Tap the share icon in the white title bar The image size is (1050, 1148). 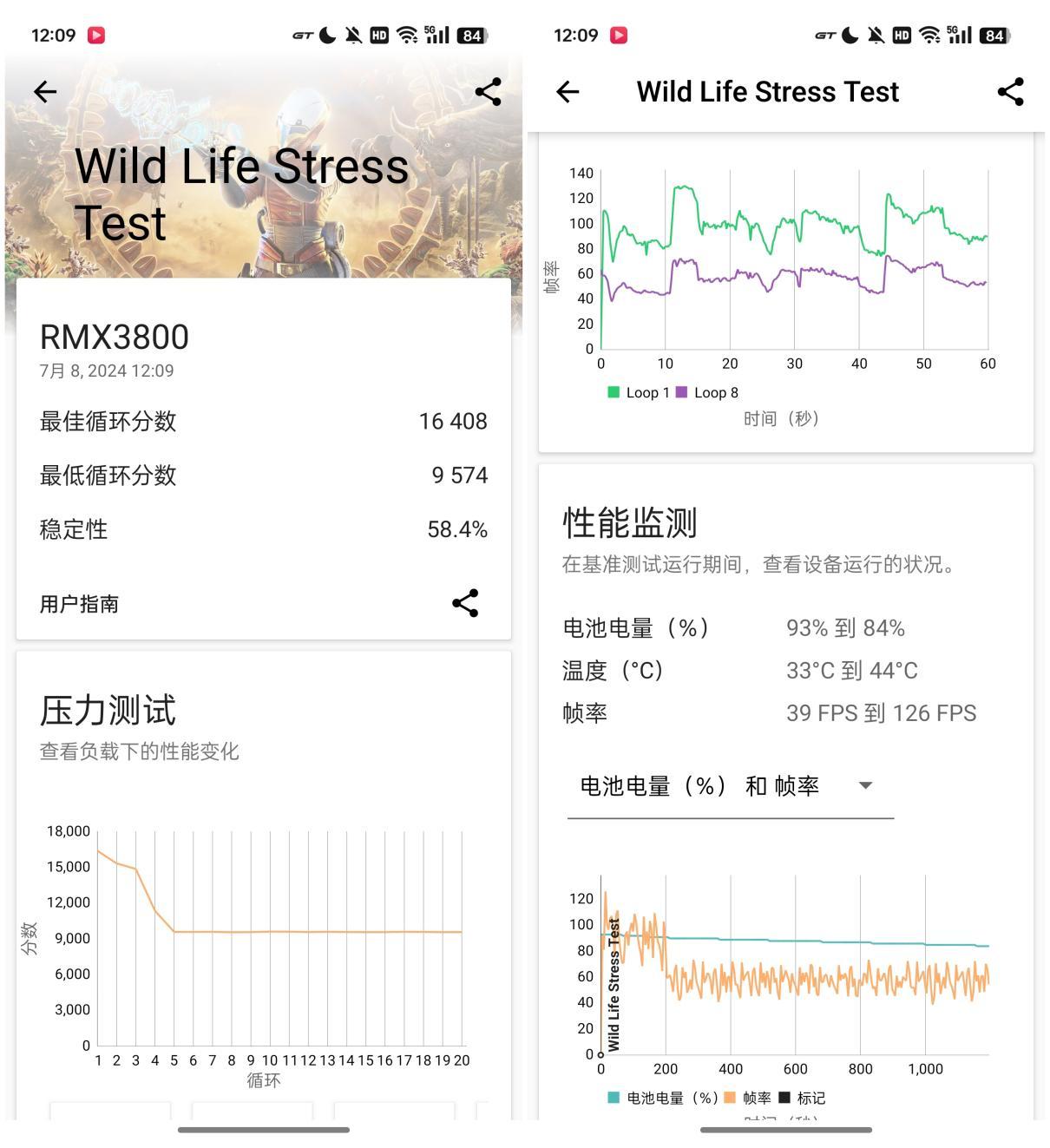[x=1010, y=92]
